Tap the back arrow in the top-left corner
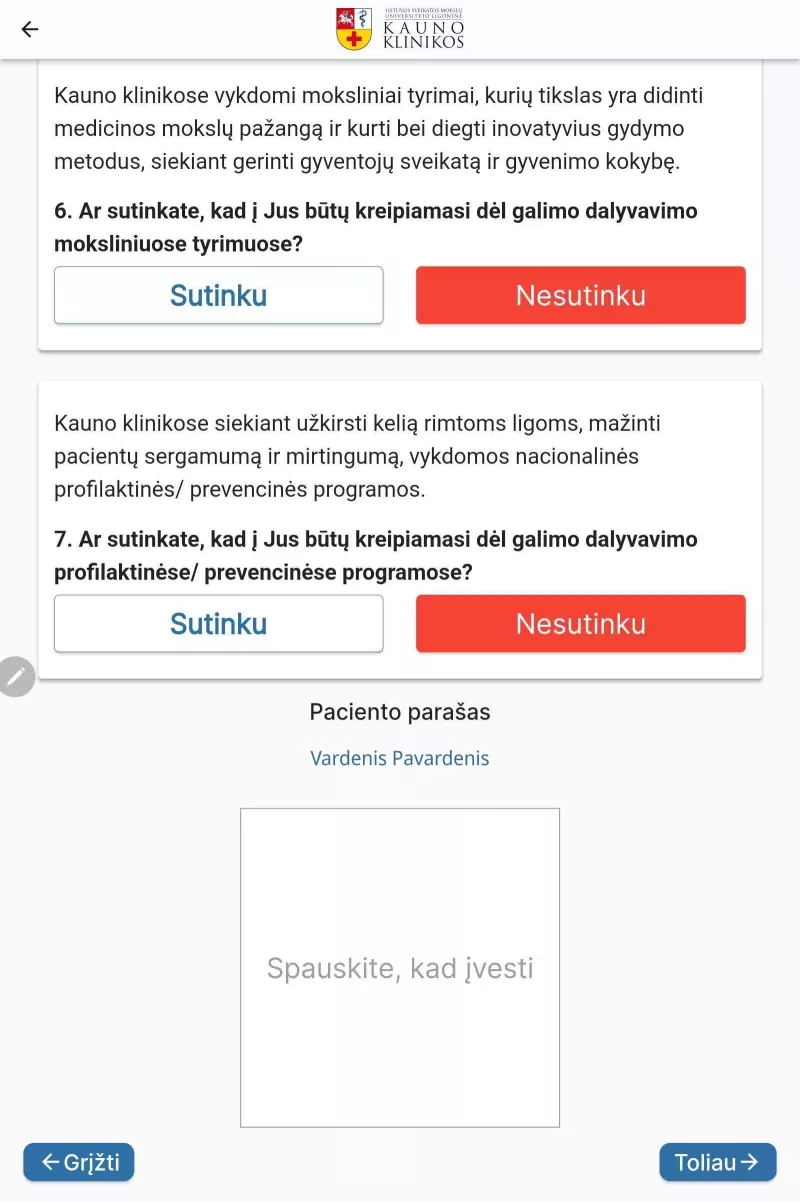Screen dimensions: 800x1202 point(29,29)
